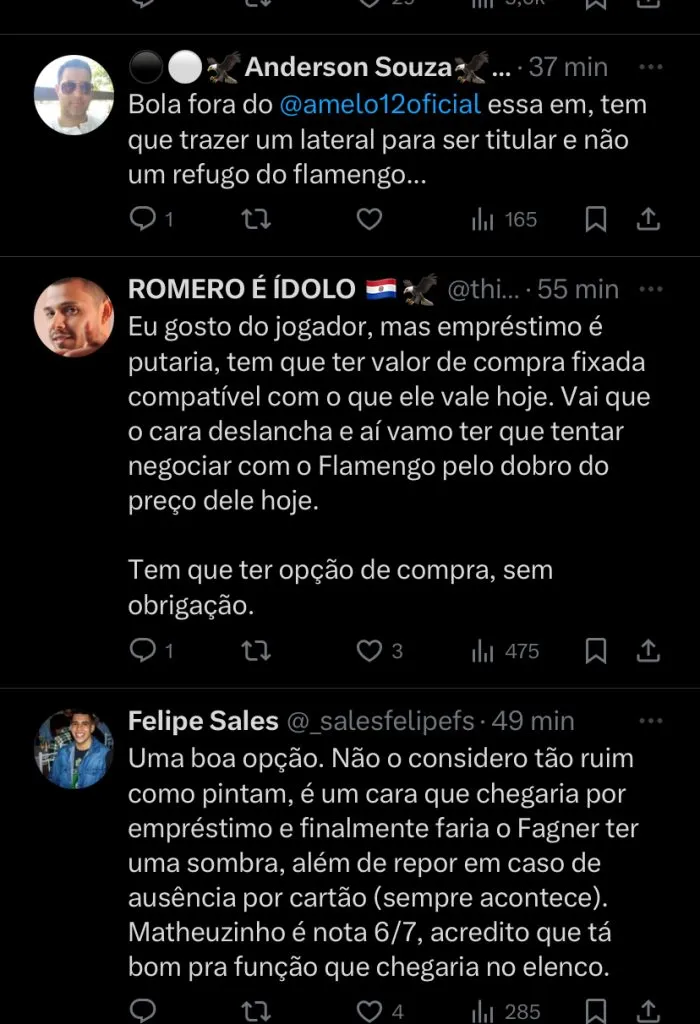Viewport: 700px width, 1024px height.
Task: Repost Felipe Sales' tweet
Action: tap(257, 1011)
